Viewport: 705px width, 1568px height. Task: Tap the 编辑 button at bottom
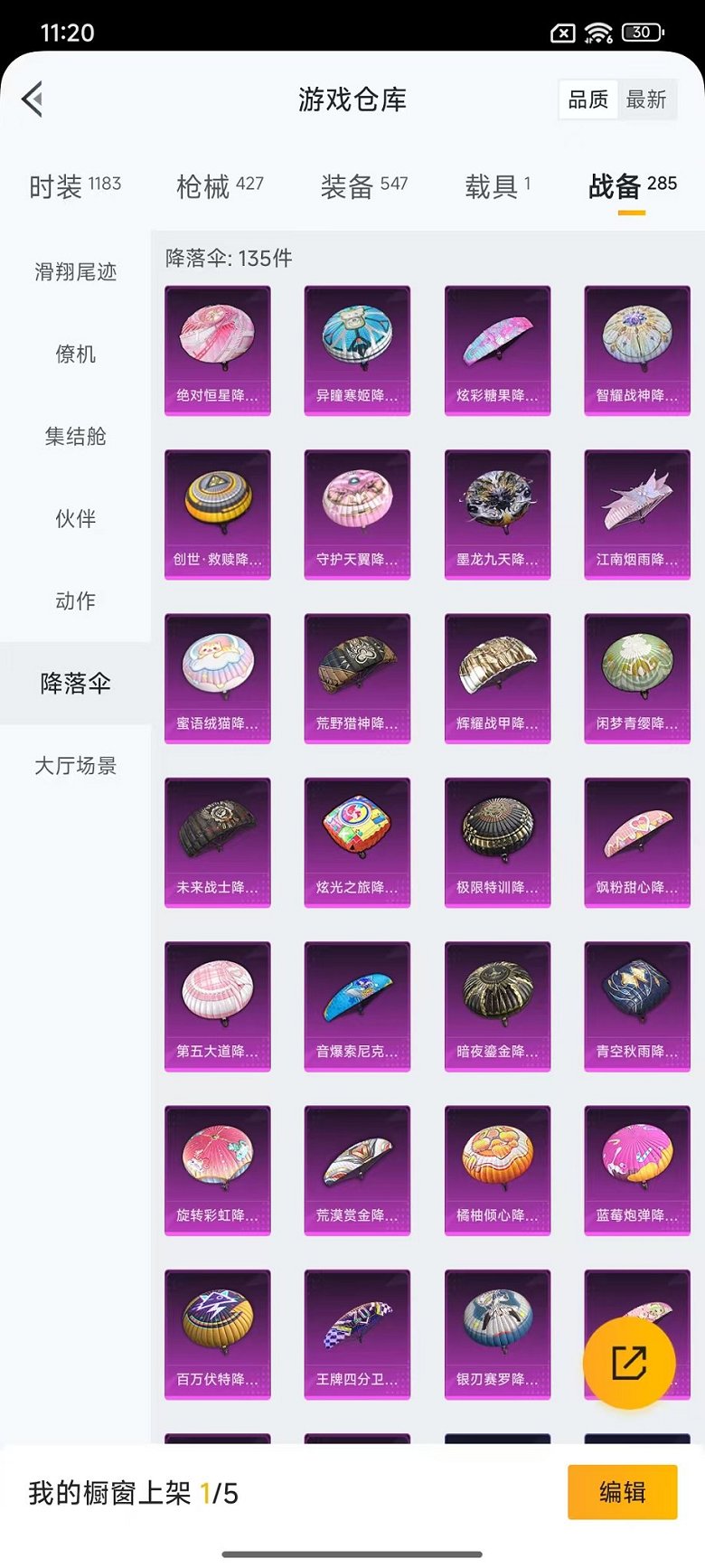(621, 1493)
